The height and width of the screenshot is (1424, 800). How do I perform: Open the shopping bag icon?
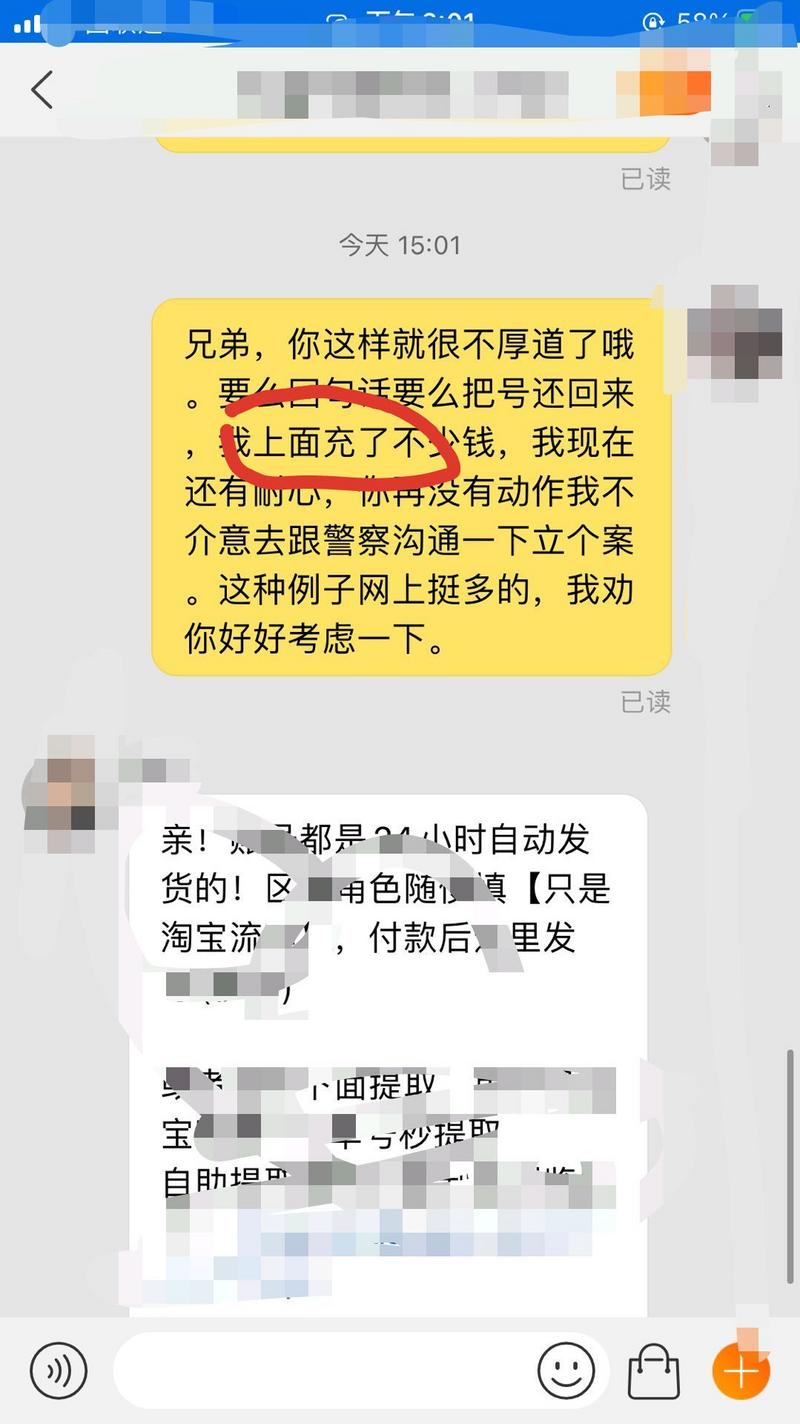653,1372
